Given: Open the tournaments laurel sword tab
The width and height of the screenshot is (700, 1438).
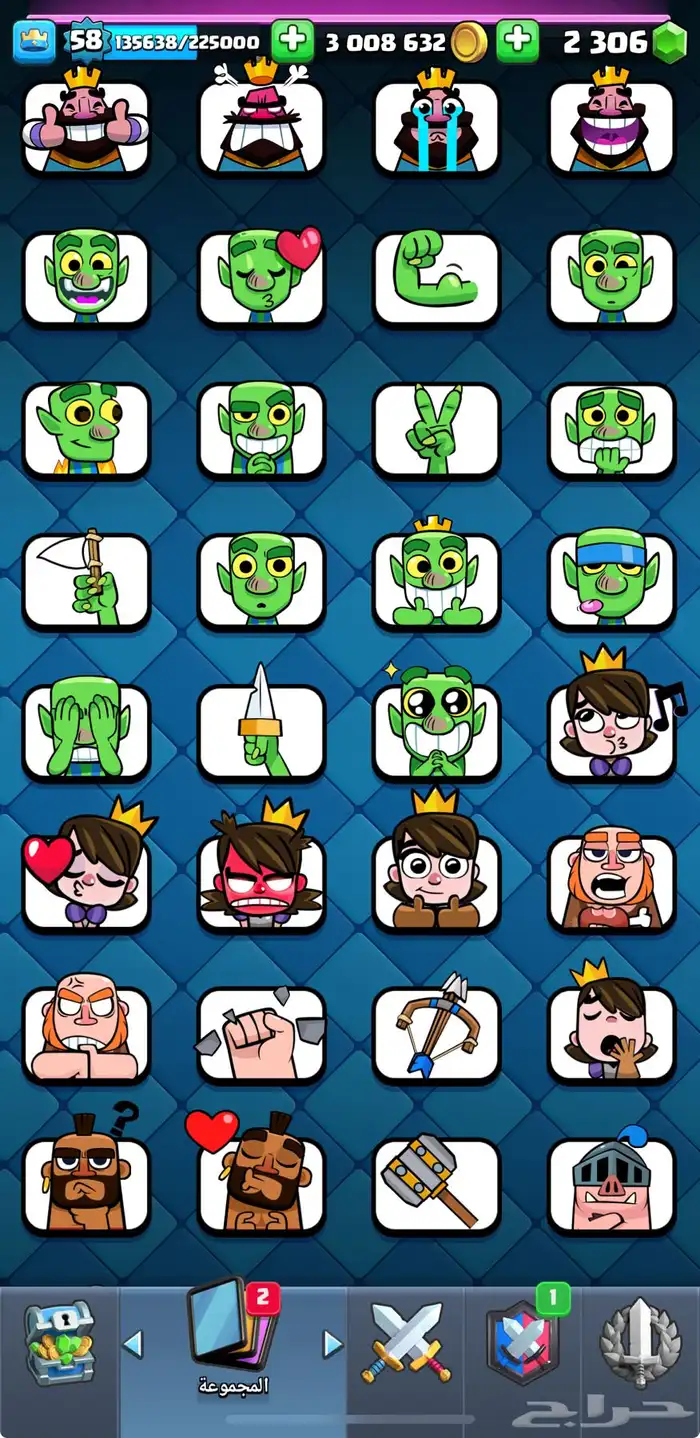Looking at the screenshot, I should tap(641, 1343).
